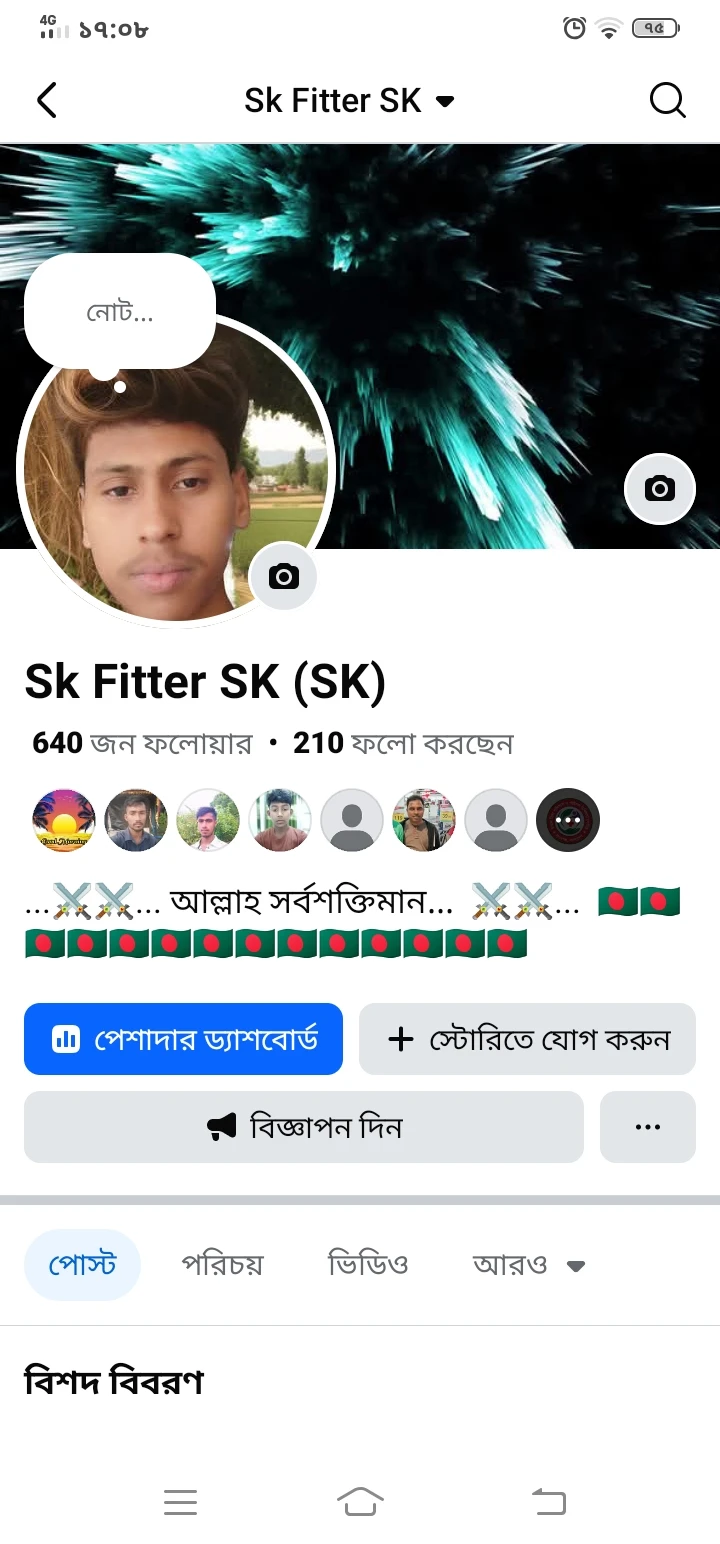
Task: Select the পোস্ট tab
Action: pos(82,1265)
